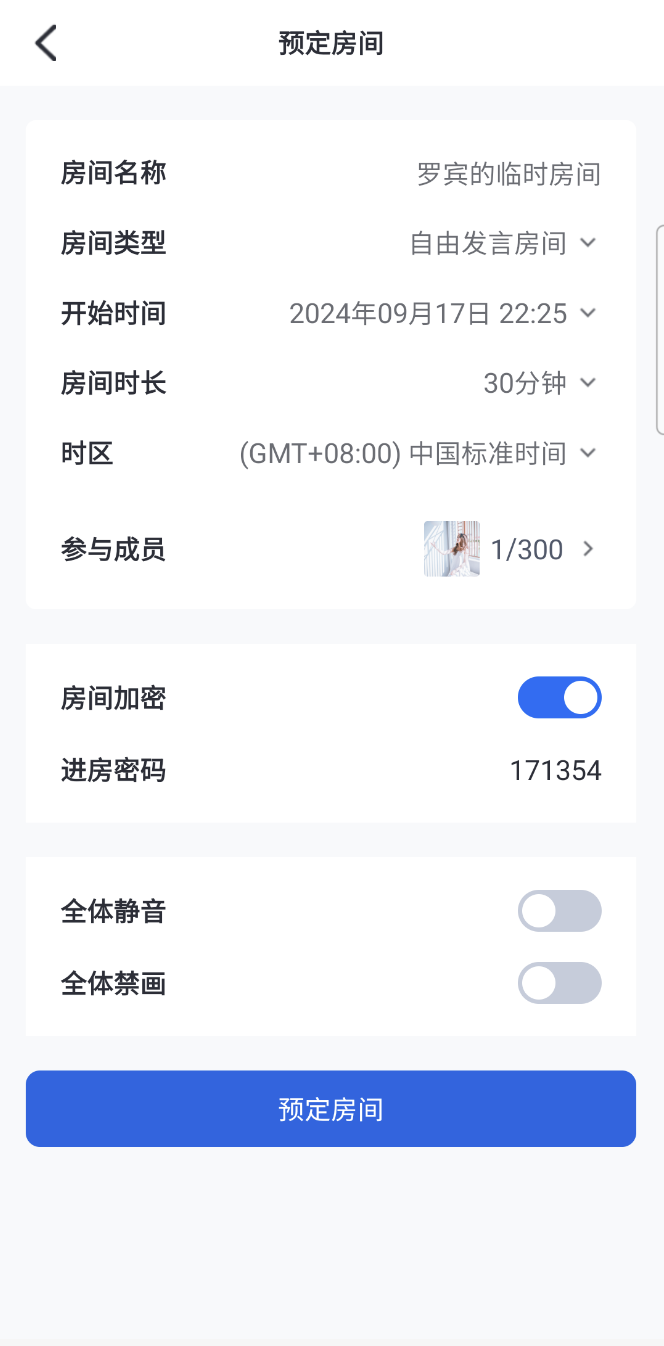
Task: Open the time zone picker
Action: coord(417,454)
